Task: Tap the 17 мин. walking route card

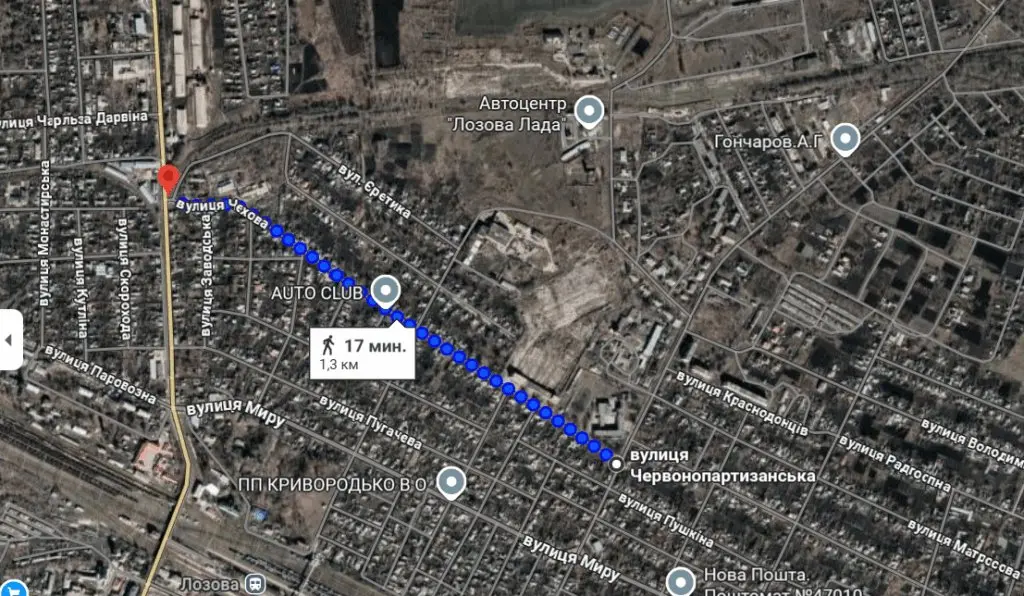Action: tap(362, 353)
